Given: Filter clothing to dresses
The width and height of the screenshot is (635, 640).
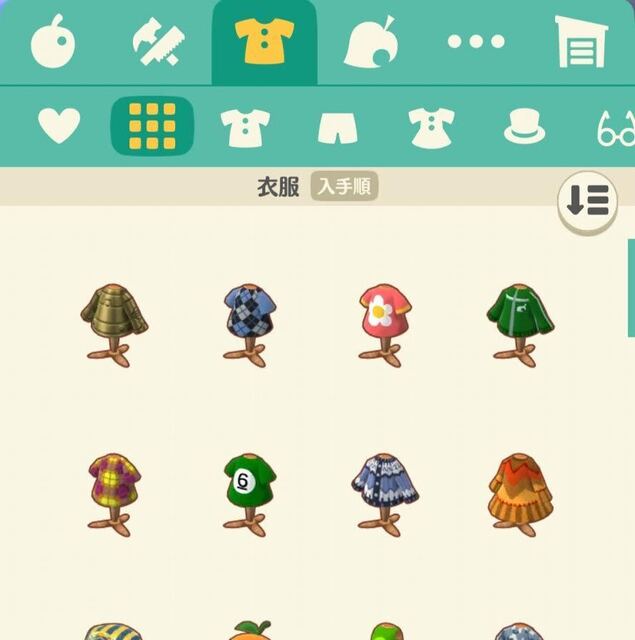Looking at the screenshot, I should coord(431,127).
